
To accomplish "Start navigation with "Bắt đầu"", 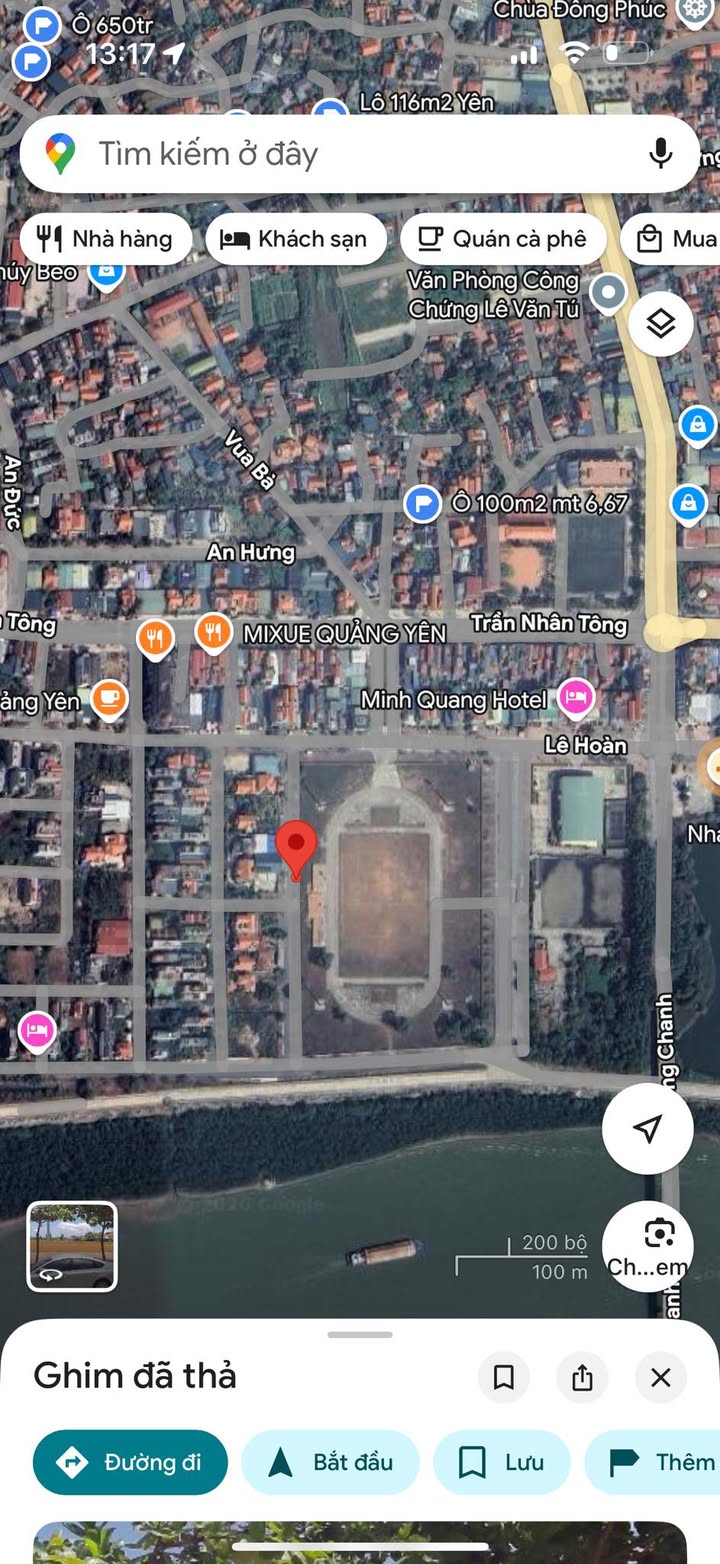I will 331,1462.
